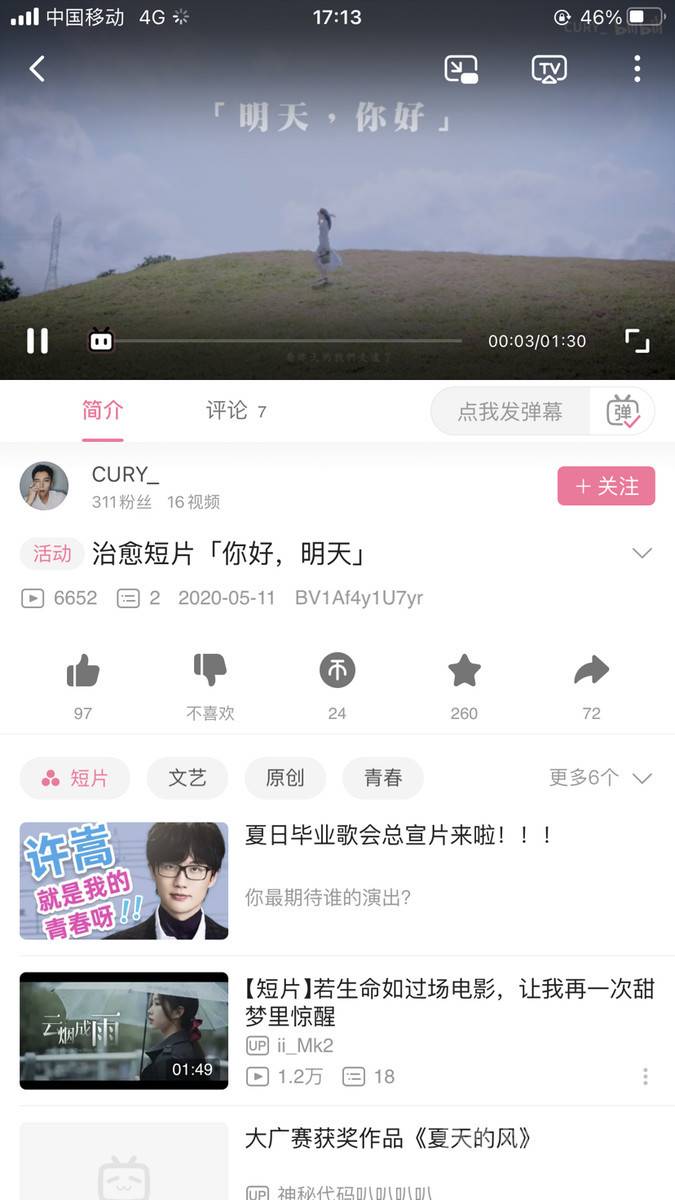Screen dimensions: 675x1200
Task: Pause the video playback
Action: [37, 341]
